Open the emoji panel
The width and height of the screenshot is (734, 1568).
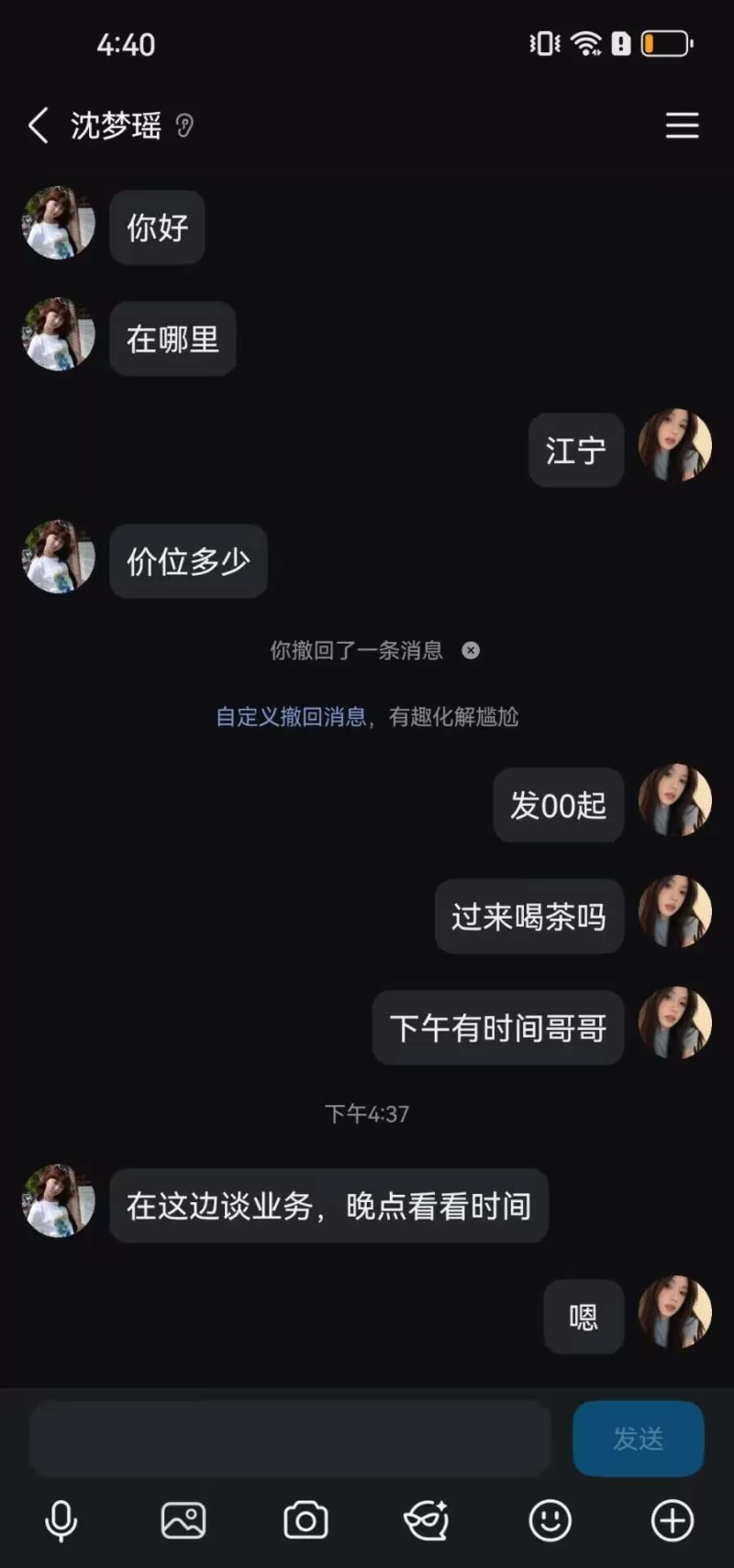(550, 1521)
